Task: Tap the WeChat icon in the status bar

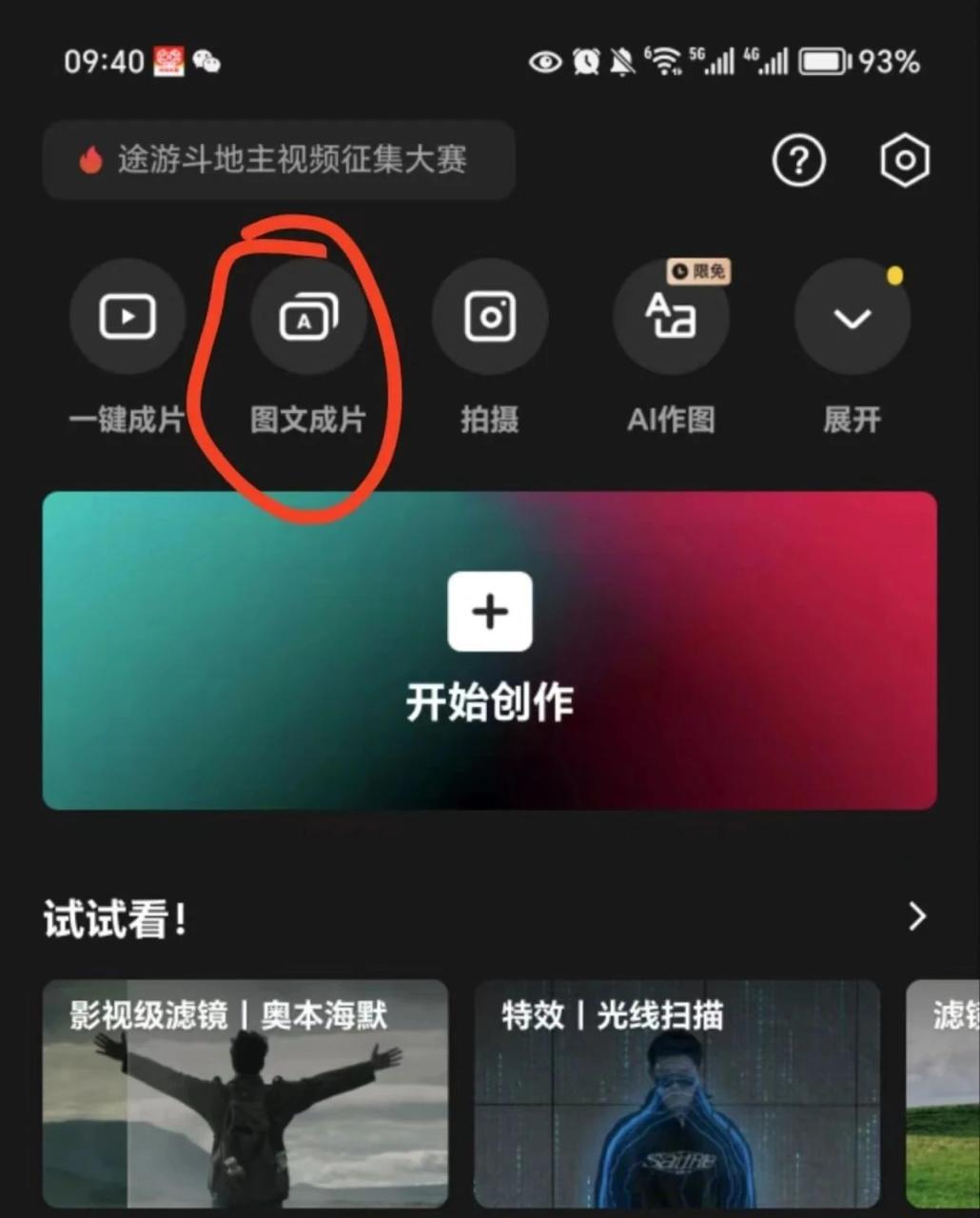Action: pyautogui.click(x=206, y=61)
